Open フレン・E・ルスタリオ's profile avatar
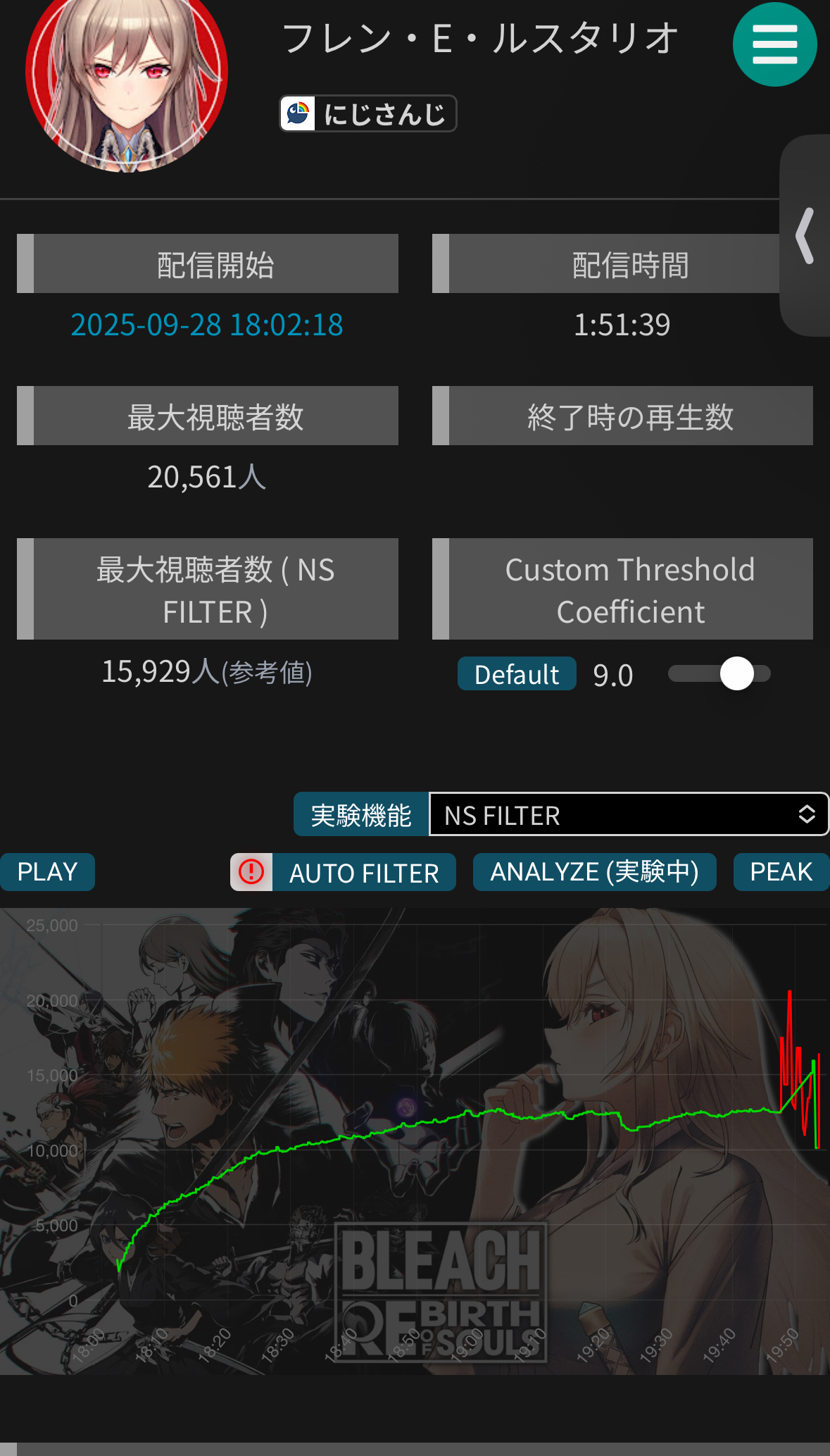This screenshot has width=830, height=1456. click(127, 77)
